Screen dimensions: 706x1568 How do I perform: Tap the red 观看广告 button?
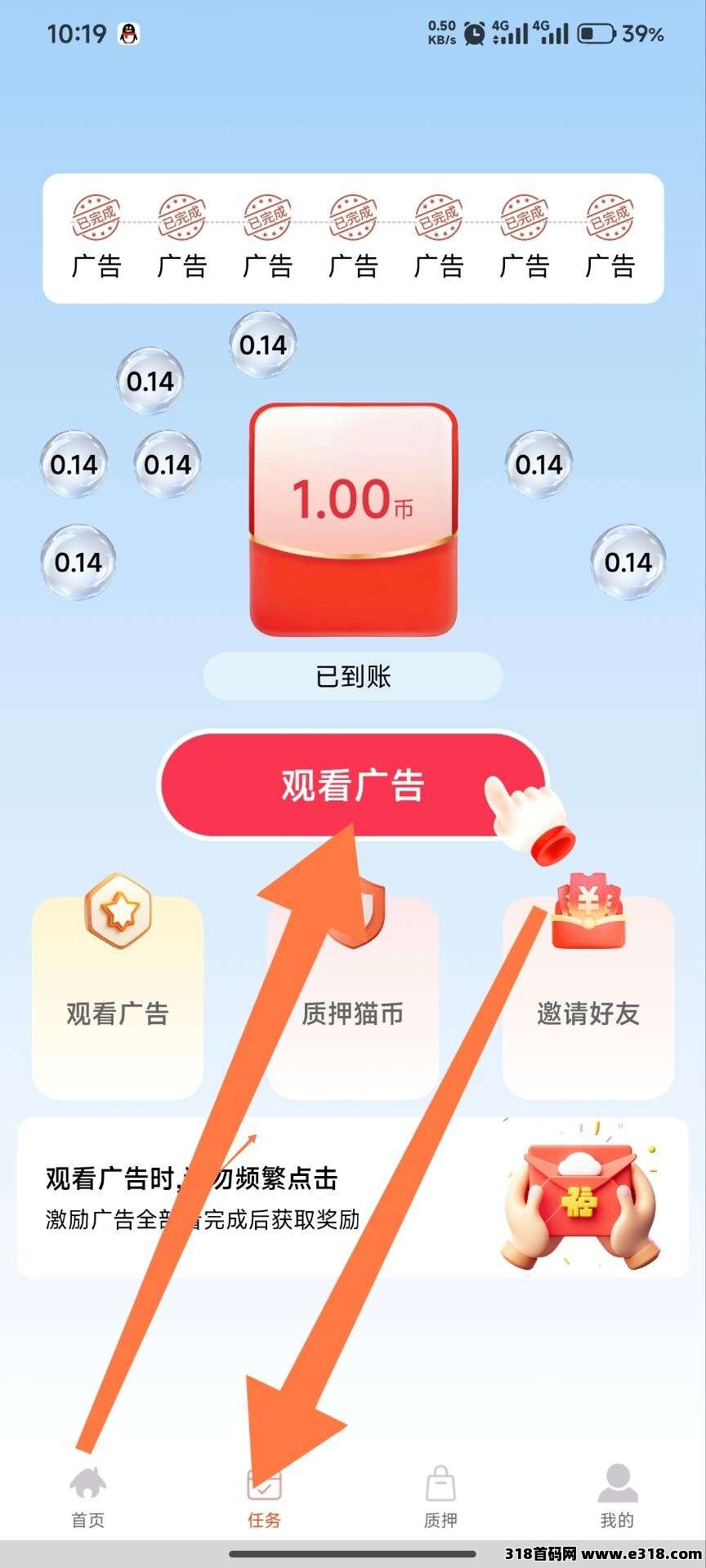click(x=352, y=785)
